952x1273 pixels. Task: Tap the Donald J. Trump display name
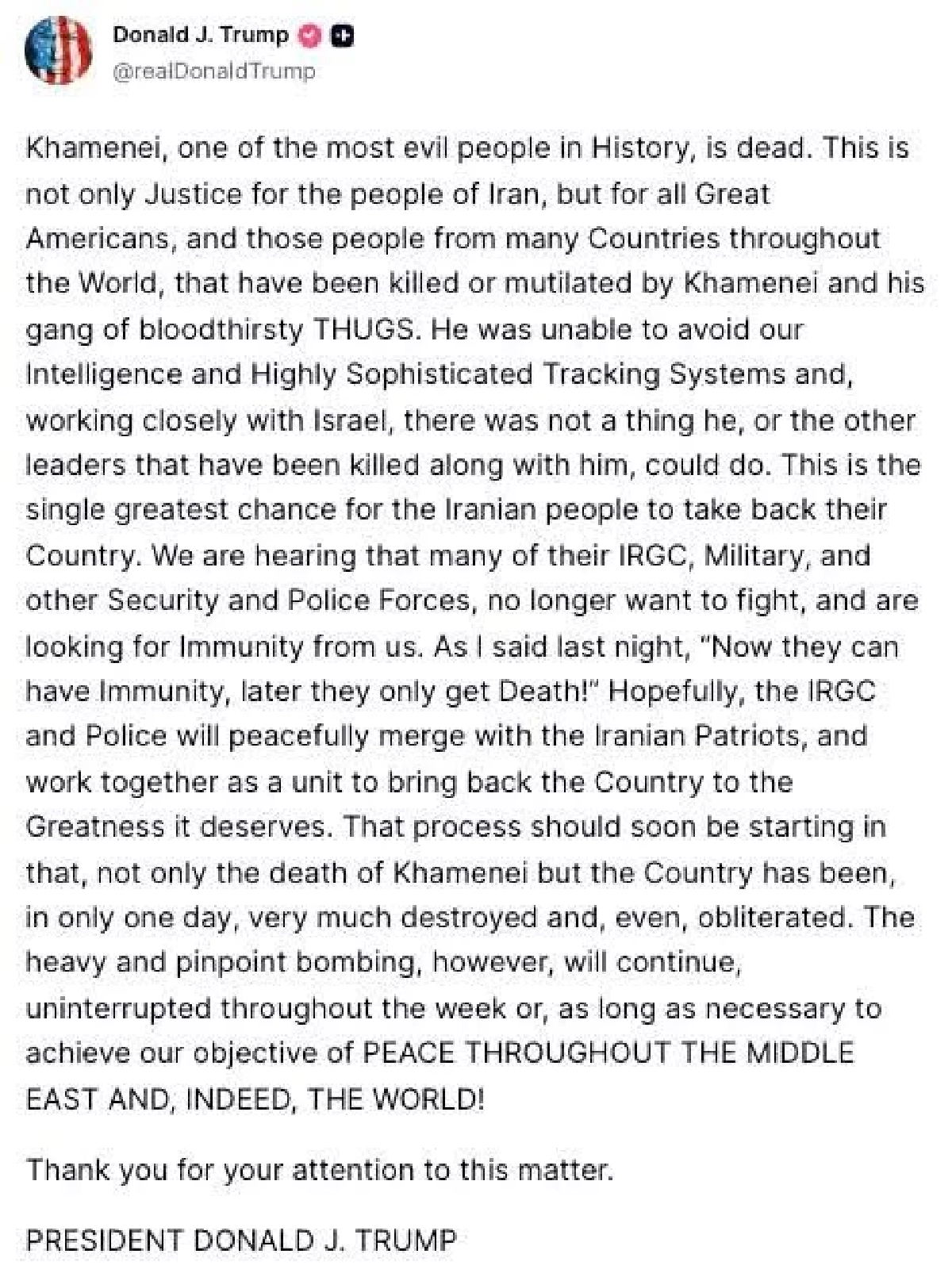pyautogui.click(x=201, y=35)
